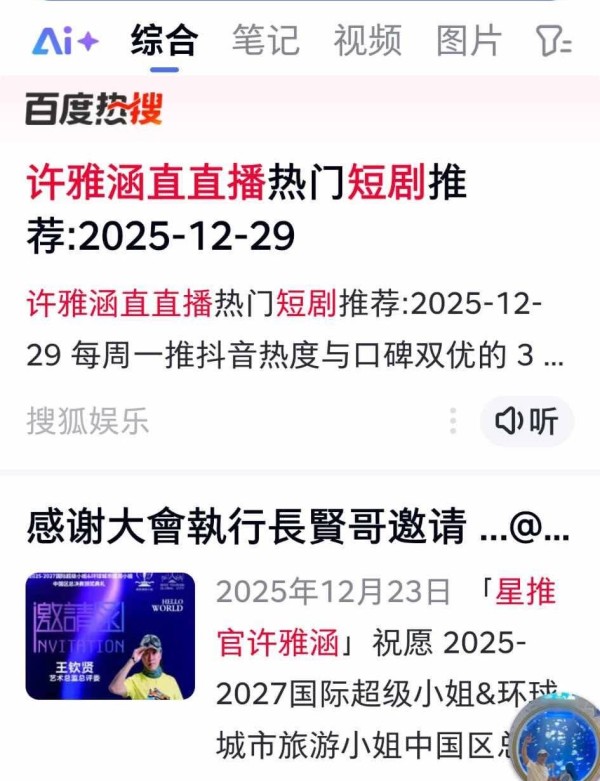This screenshot has width=600, height=781.
Task: Select the 综合 tab
Action: [x=164, y=41]
